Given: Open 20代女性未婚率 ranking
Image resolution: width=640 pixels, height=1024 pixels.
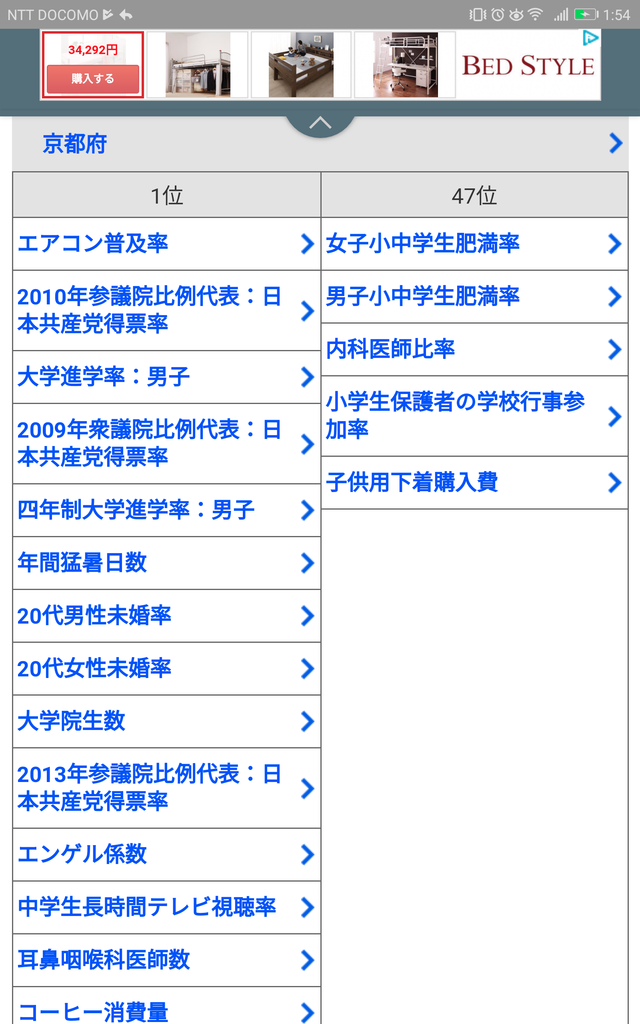Looking at the screenshot, I should tap(167, 669).
